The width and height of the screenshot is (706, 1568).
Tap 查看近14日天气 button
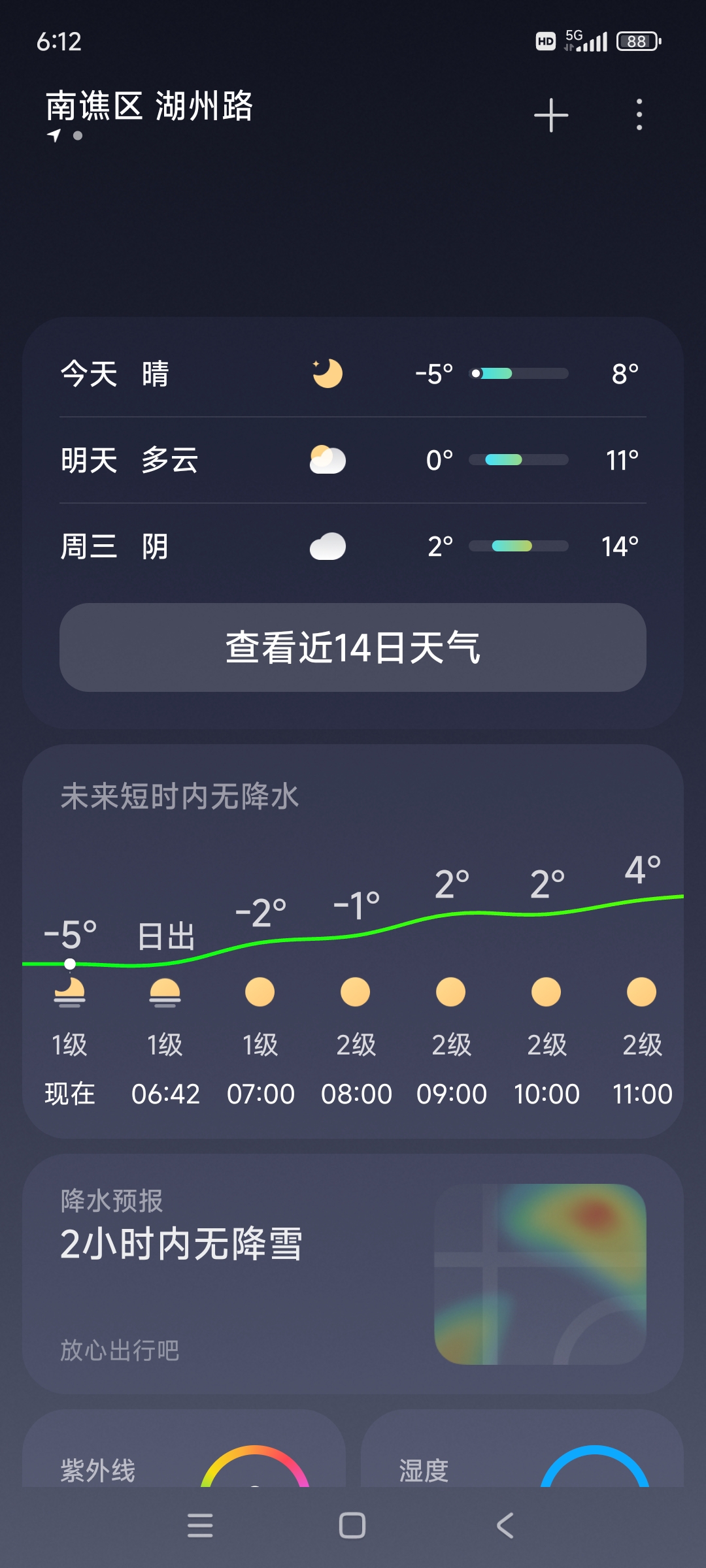point(353,647)
